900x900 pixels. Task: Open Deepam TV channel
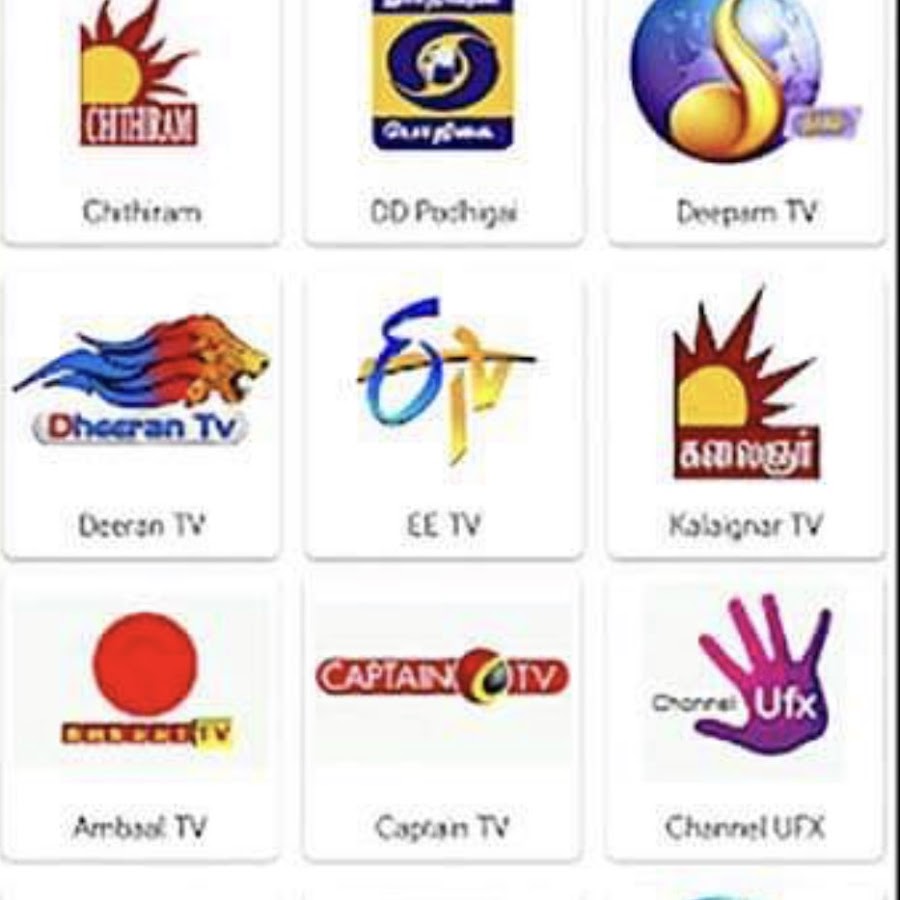coord(746,121)
